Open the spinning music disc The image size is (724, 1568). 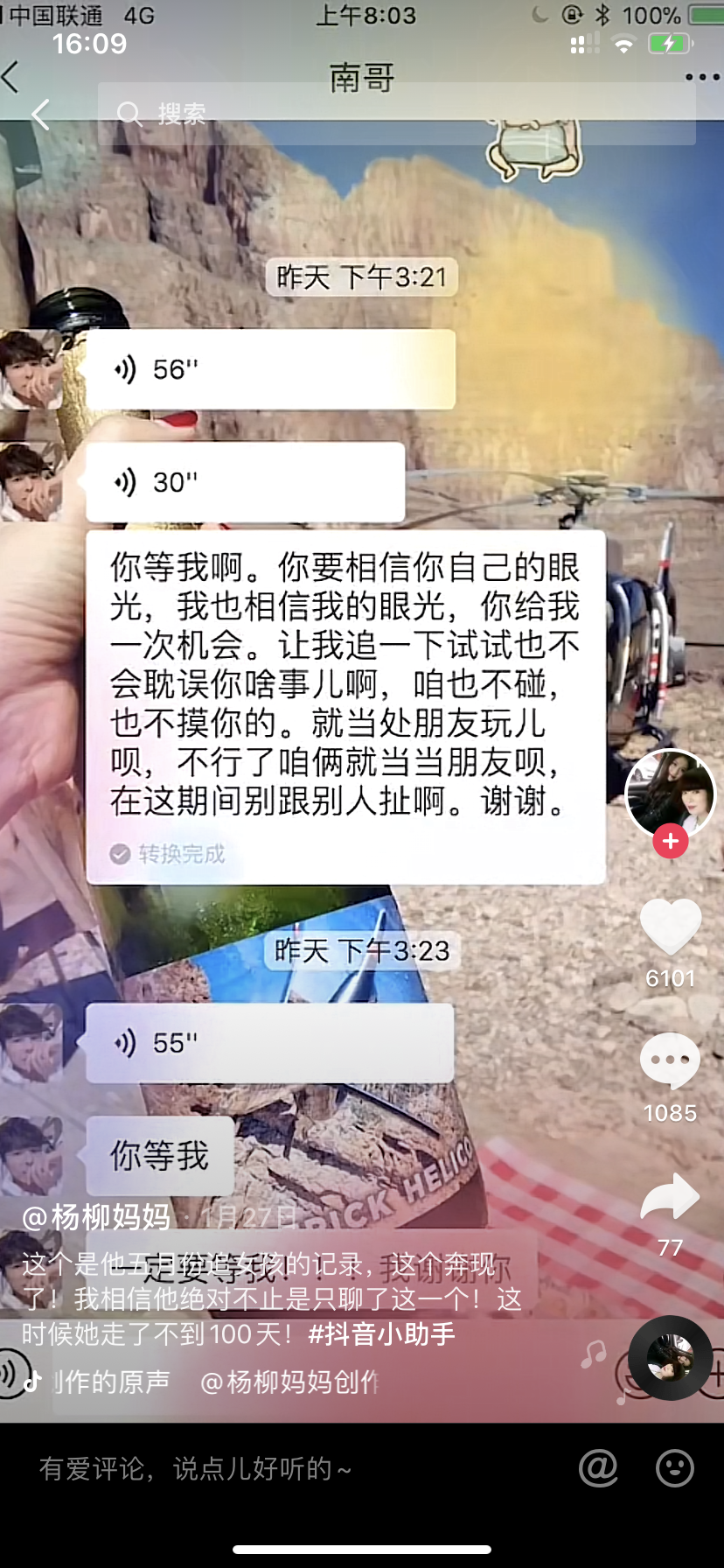[x=671, y=1357]
